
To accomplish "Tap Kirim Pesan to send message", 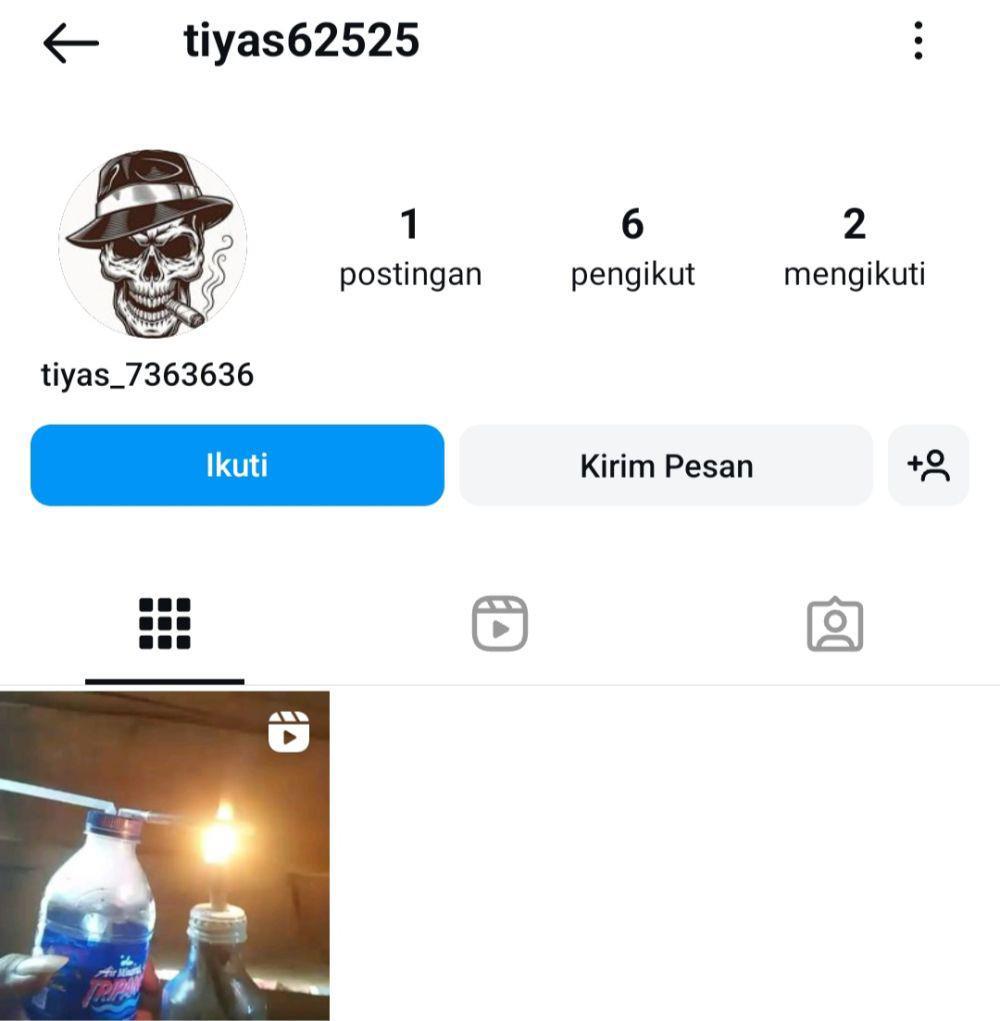I will point(666,465).
